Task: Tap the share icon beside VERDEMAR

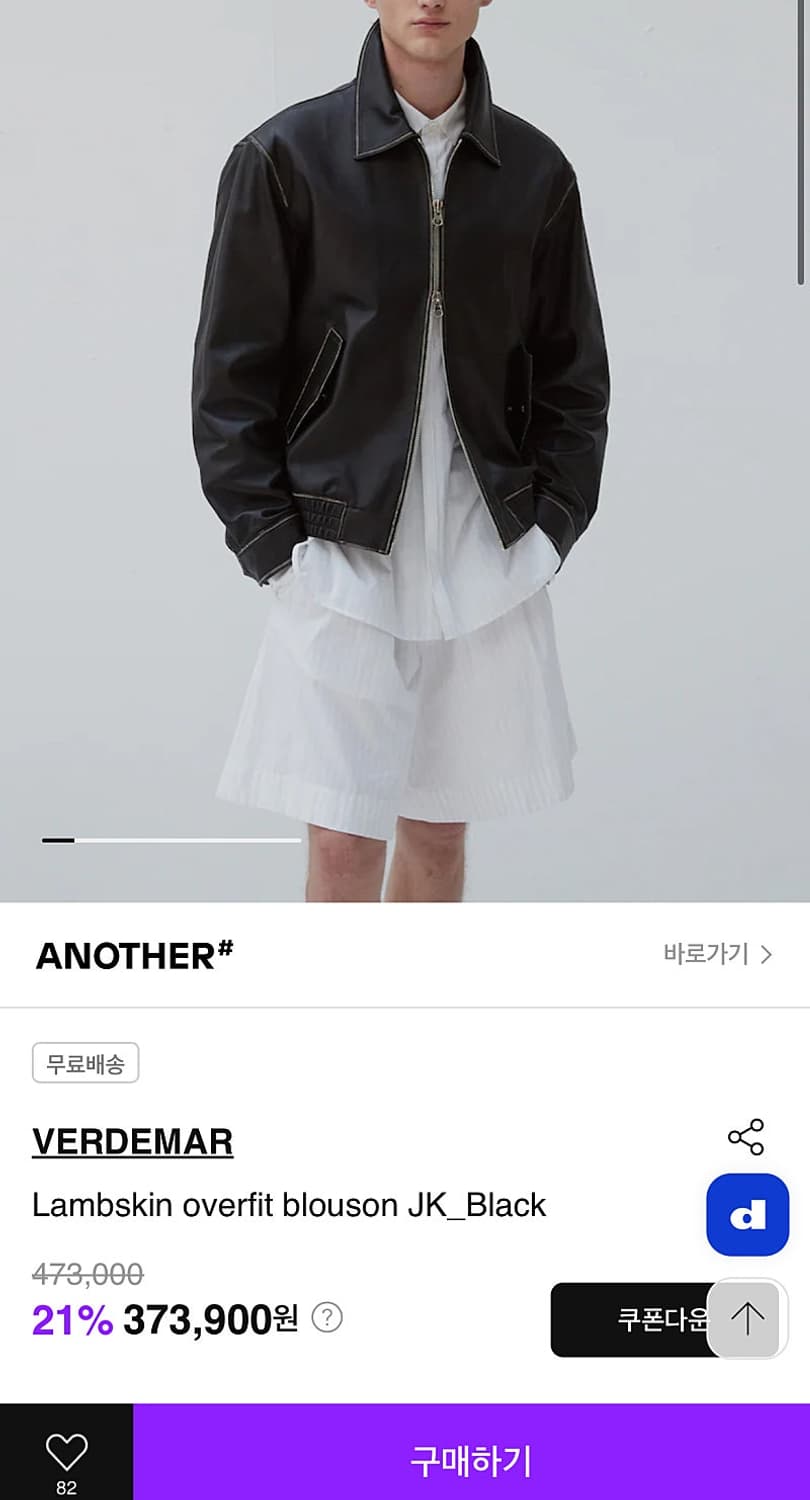Action: pos(745,1136)
